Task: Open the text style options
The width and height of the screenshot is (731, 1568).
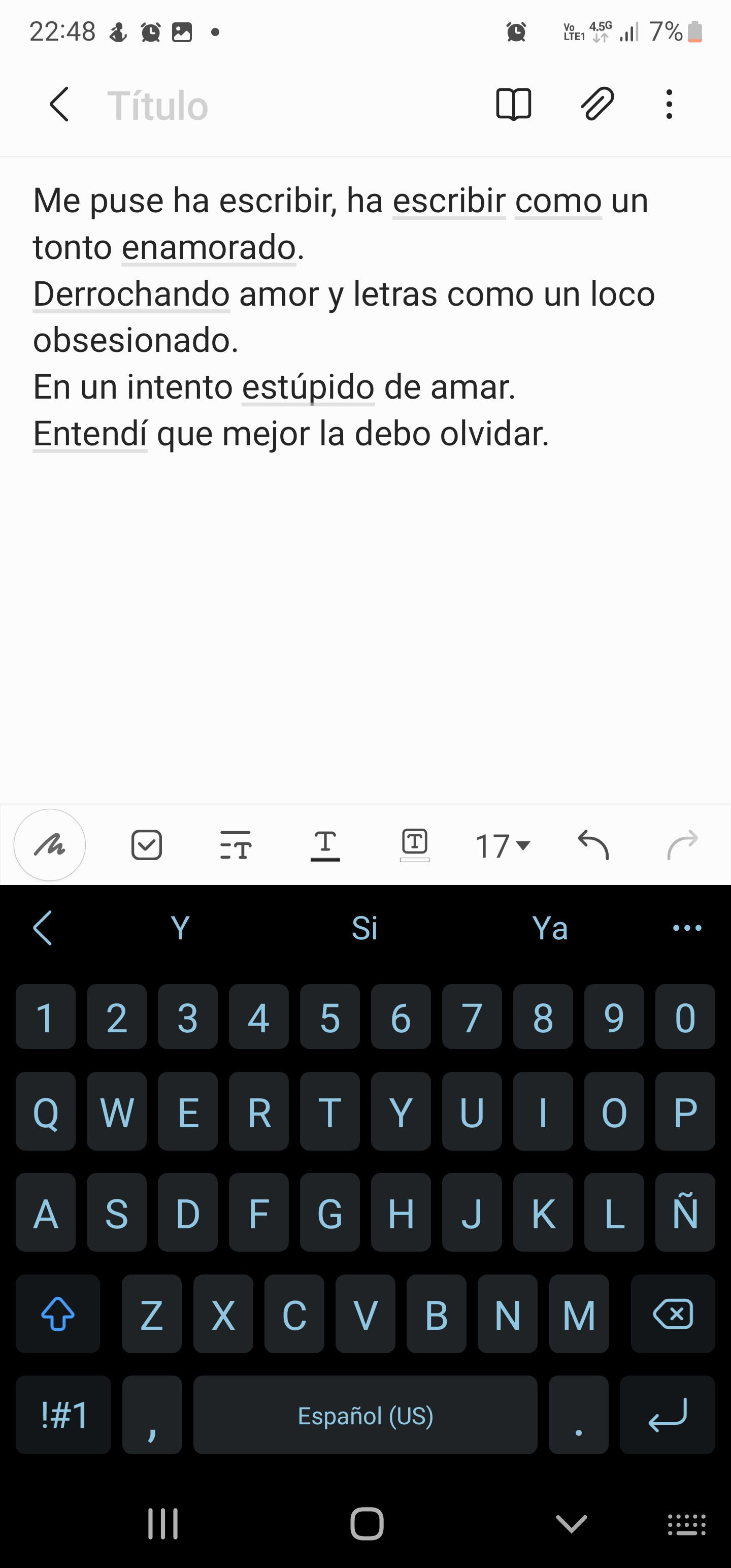Action: point(236,845)
